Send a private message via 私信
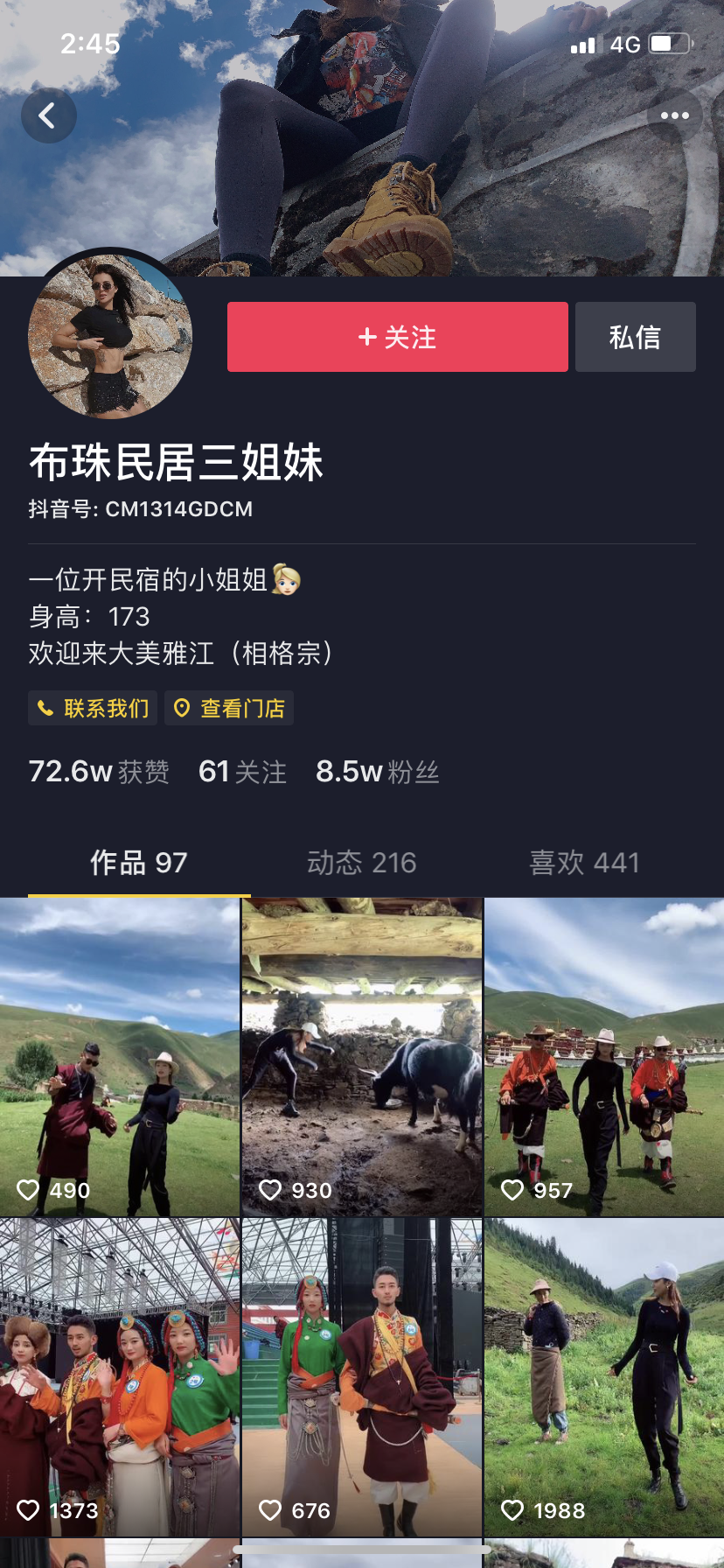Screen dimensions: 724x1568 tap(635, 337)
